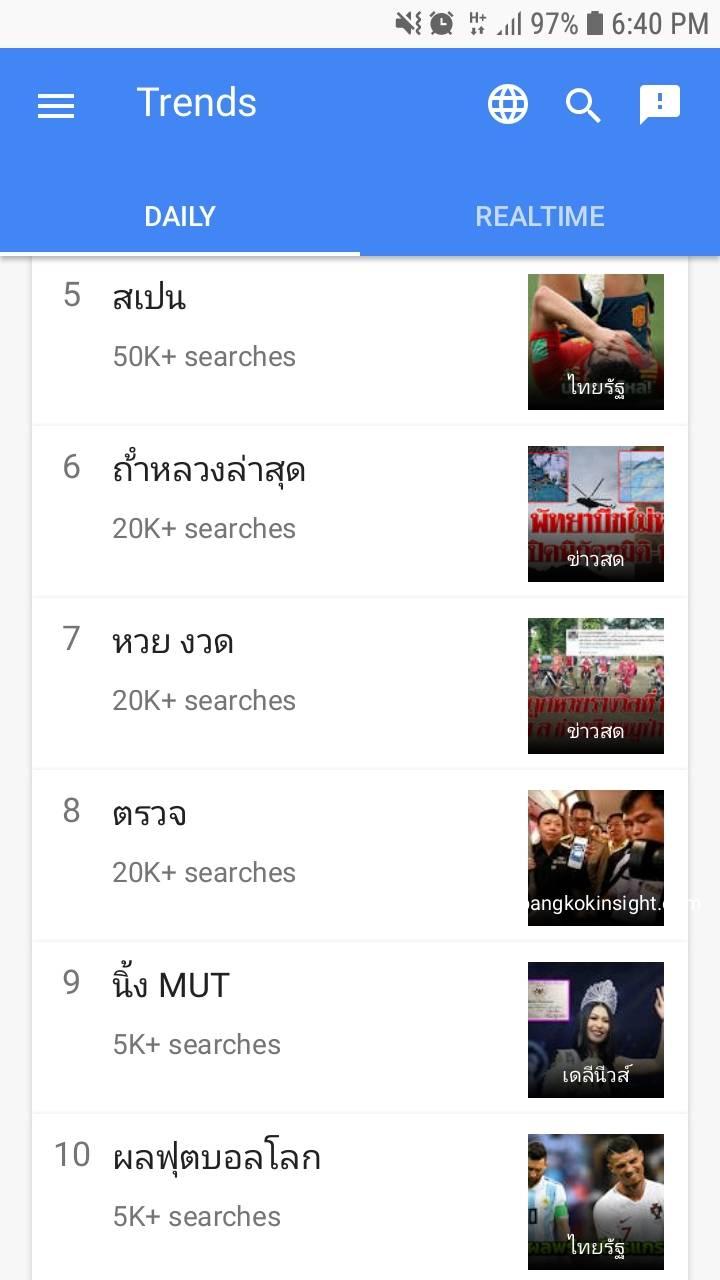Switch to the REALTIME tab
Image resolution: width=720 pixels, height=1280 pixels.
coord(540,216)
